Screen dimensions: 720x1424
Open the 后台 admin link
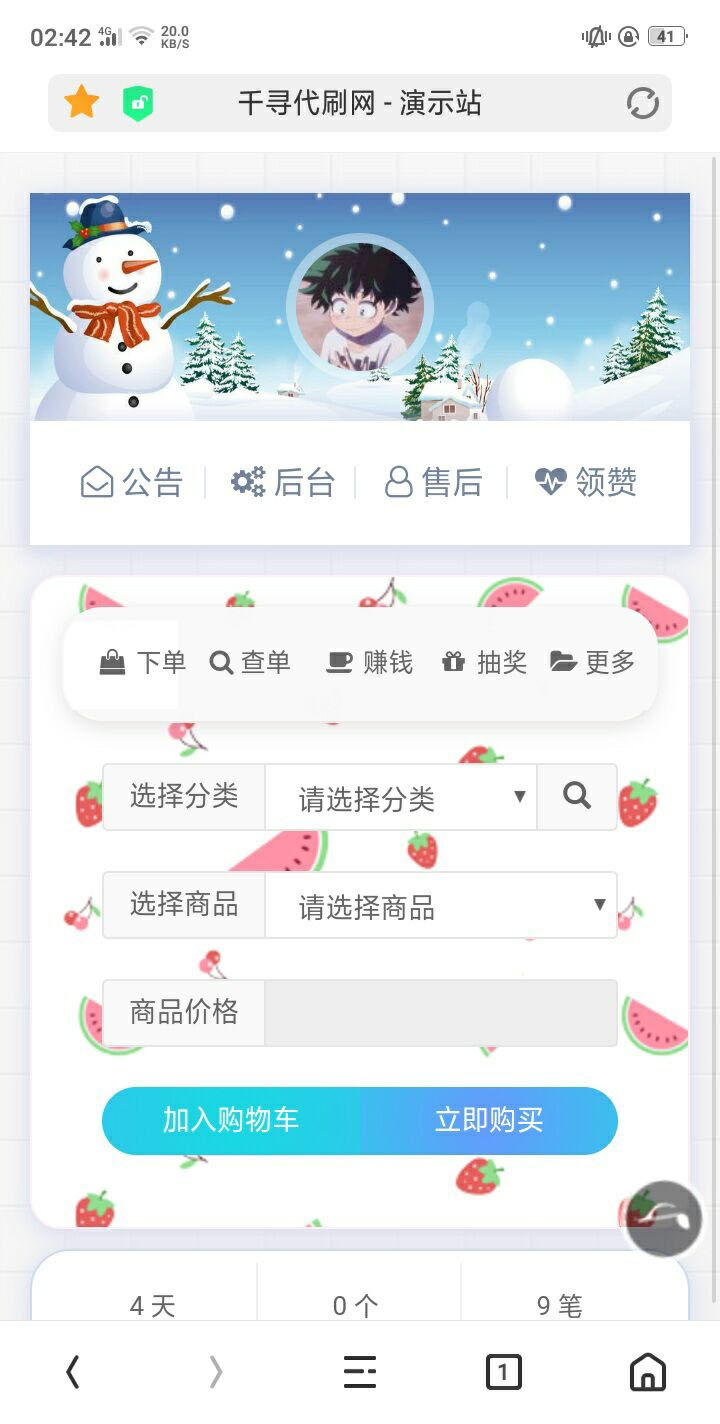tap(283, 483)
